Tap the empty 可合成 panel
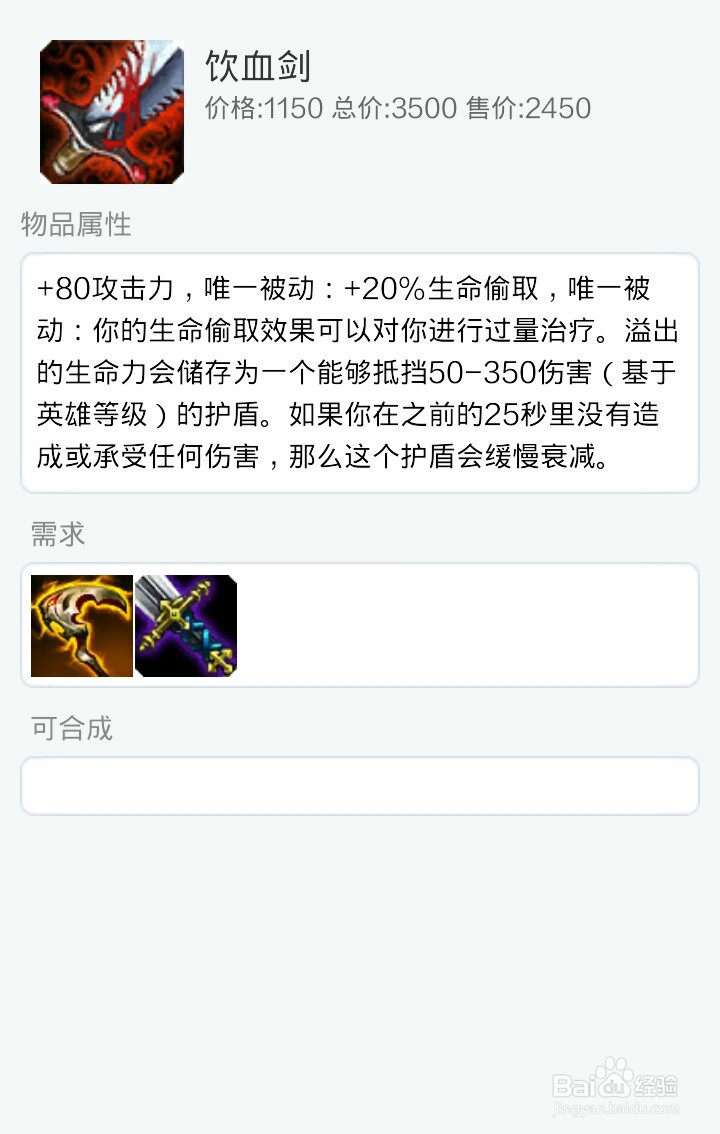 [360, 785]
